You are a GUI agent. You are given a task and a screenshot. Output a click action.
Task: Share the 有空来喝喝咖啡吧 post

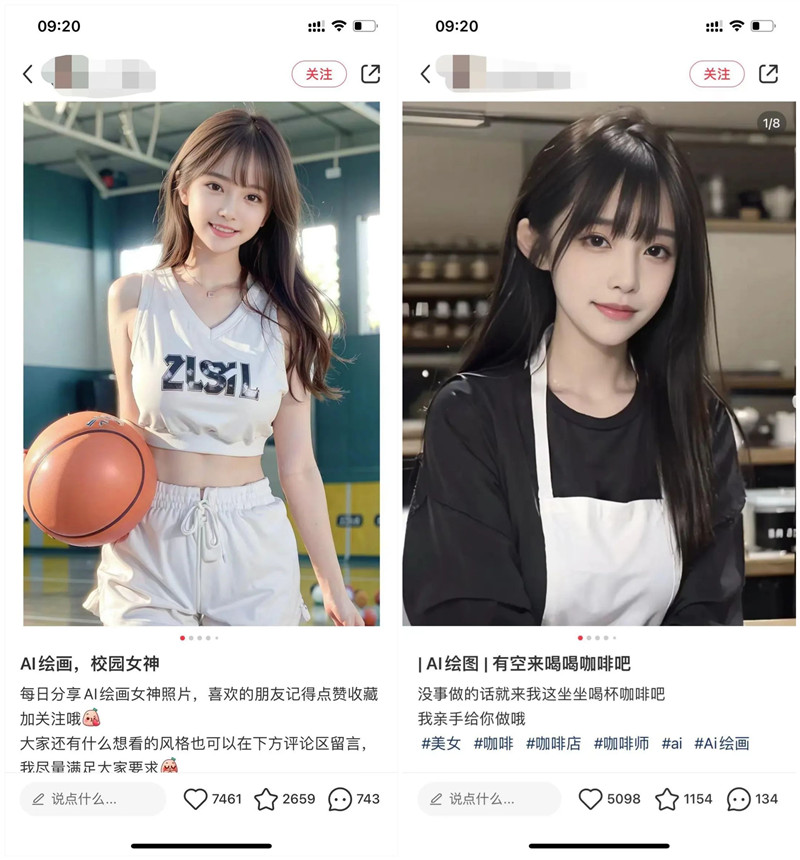tap(768, 74)
